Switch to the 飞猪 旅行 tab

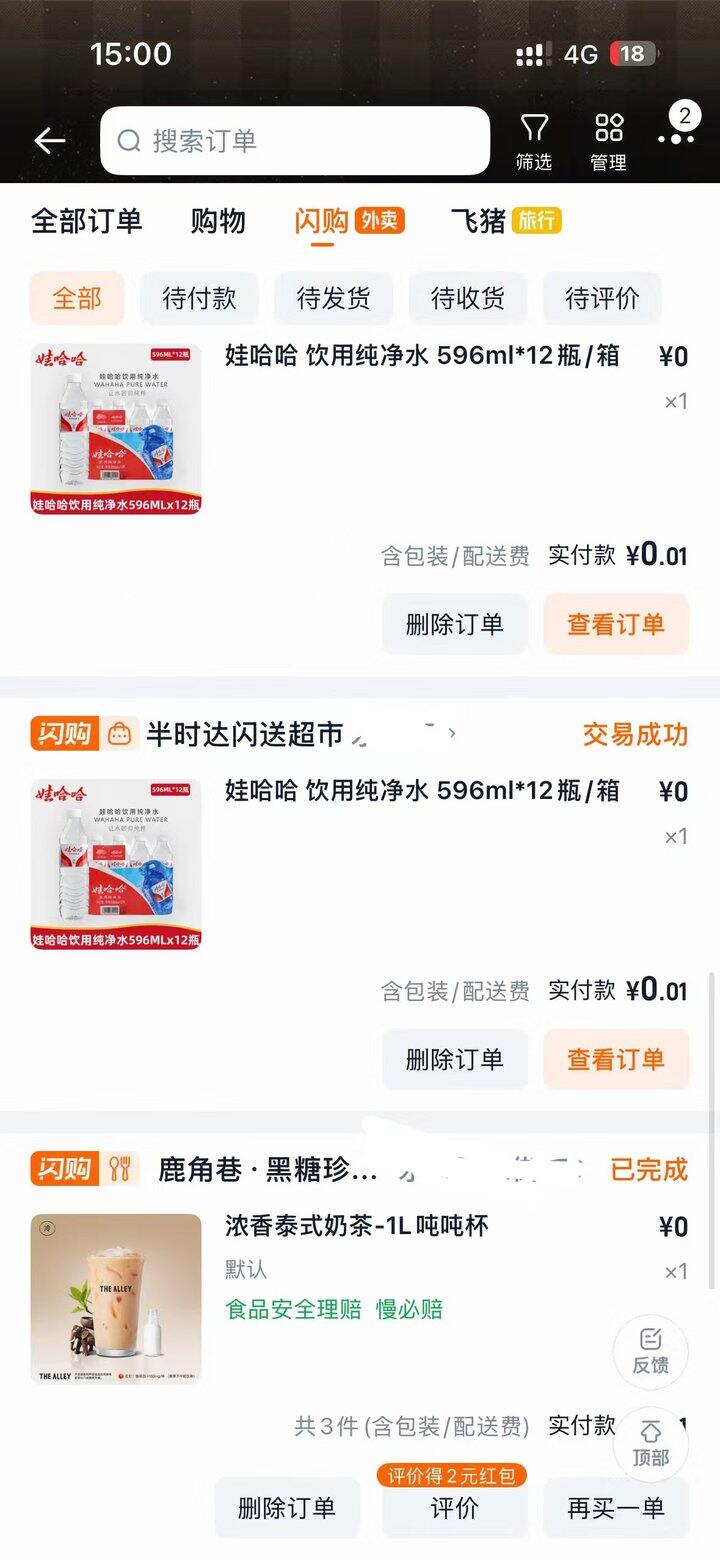coord(506,221)
